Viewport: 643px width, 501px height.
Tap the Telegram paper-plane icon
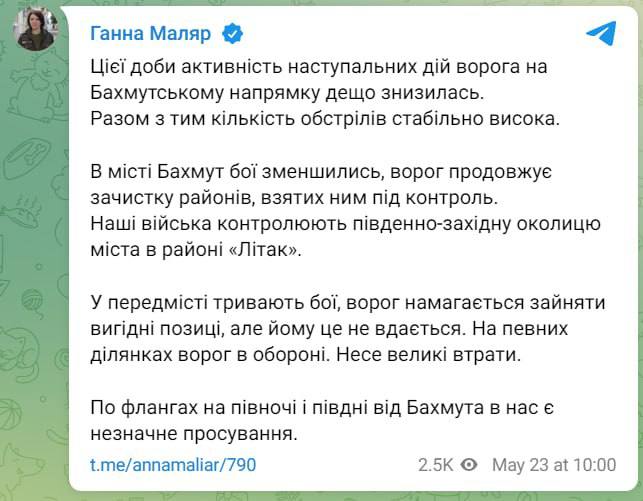[599, 33]
